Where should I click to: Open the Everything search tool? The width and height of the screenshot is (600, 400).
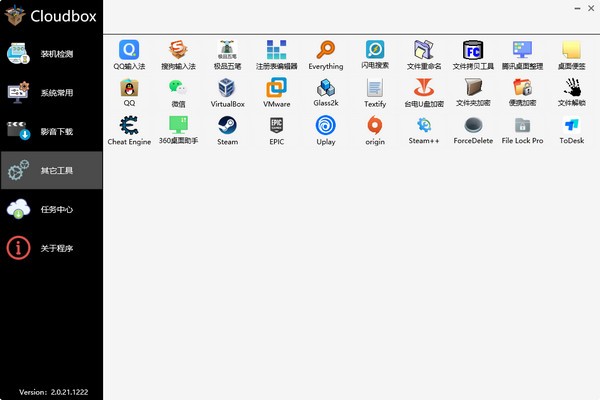pyautogui.click(x=326, y=52)
